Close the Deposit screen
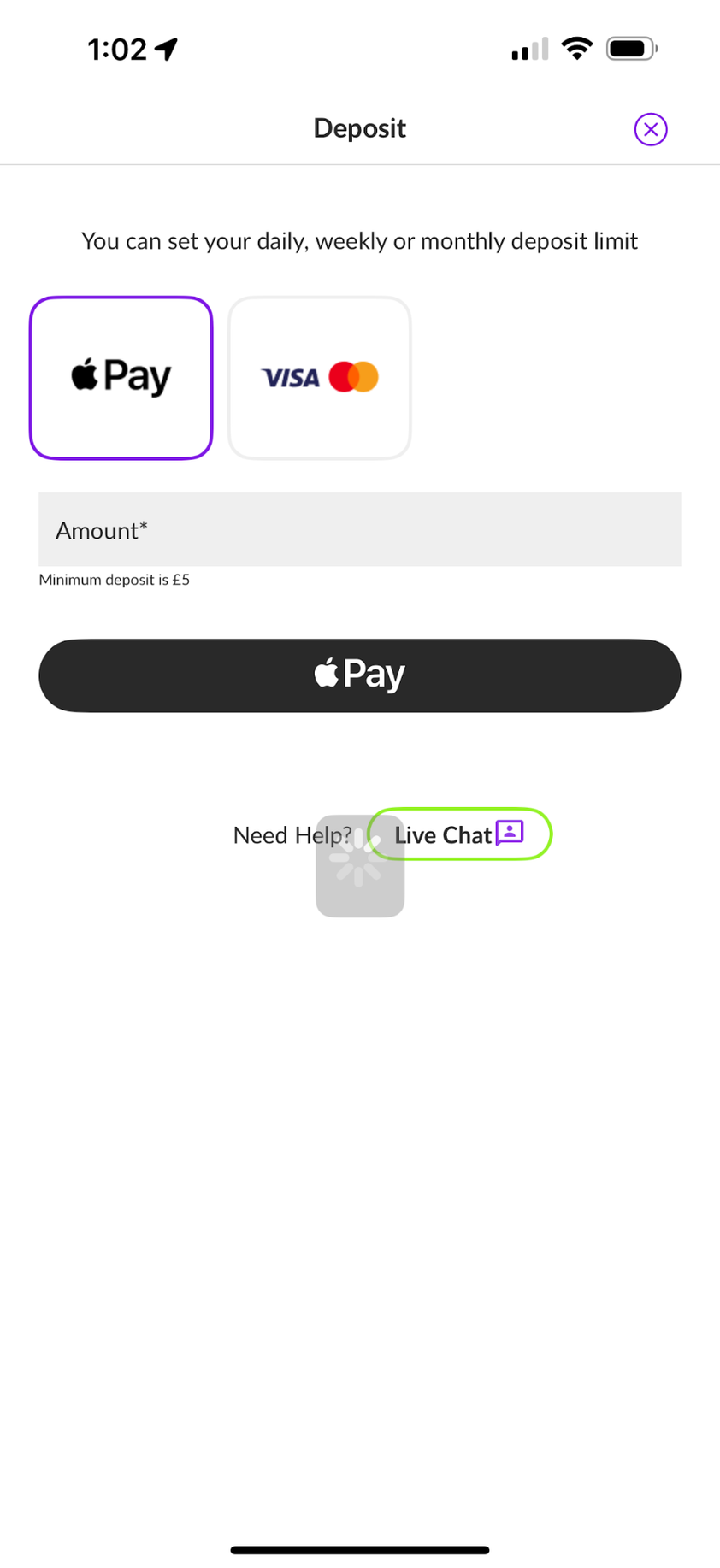Viewport: 720px width, 1568px height. [650, 129]
